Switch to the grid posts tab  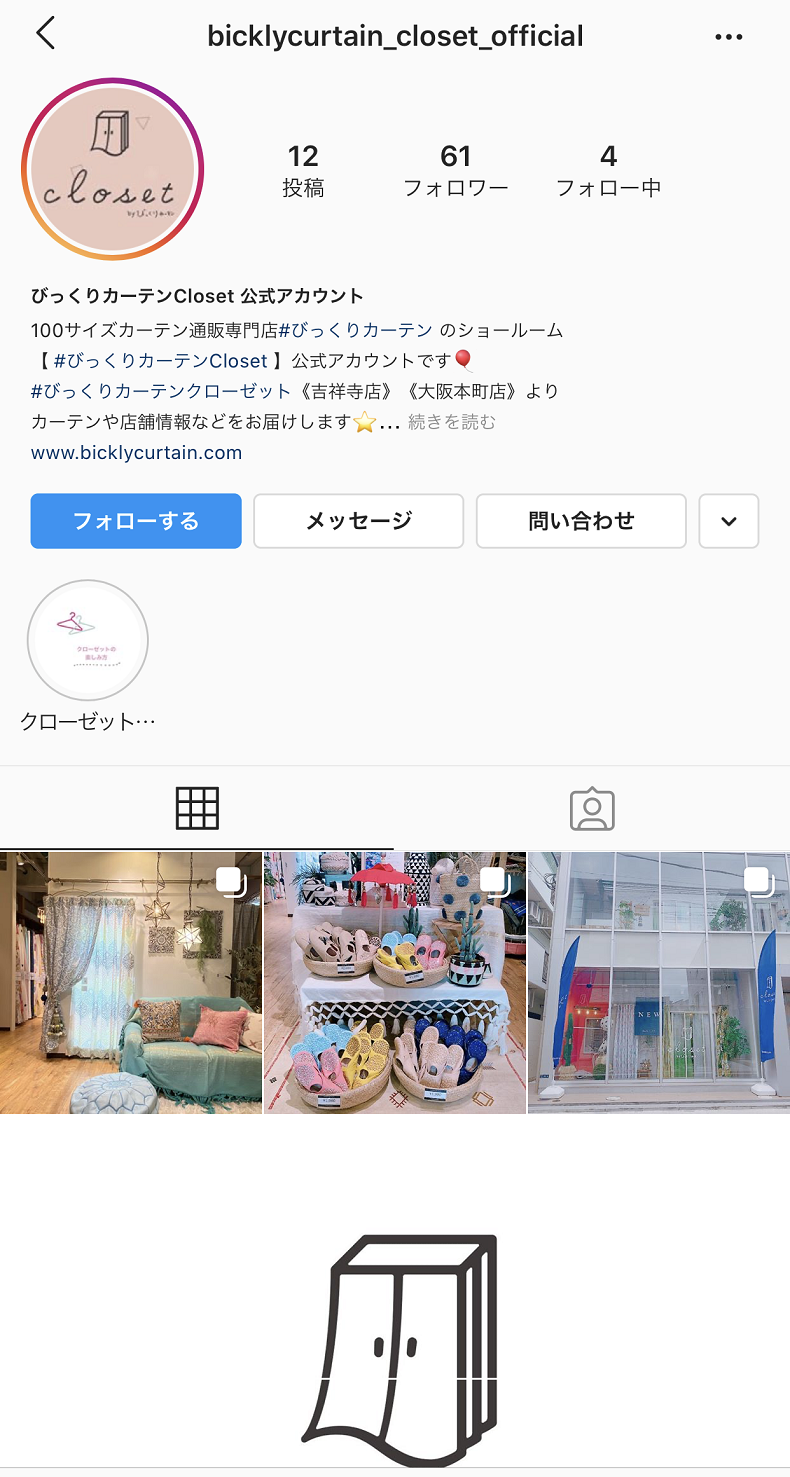tap(197, 808)
